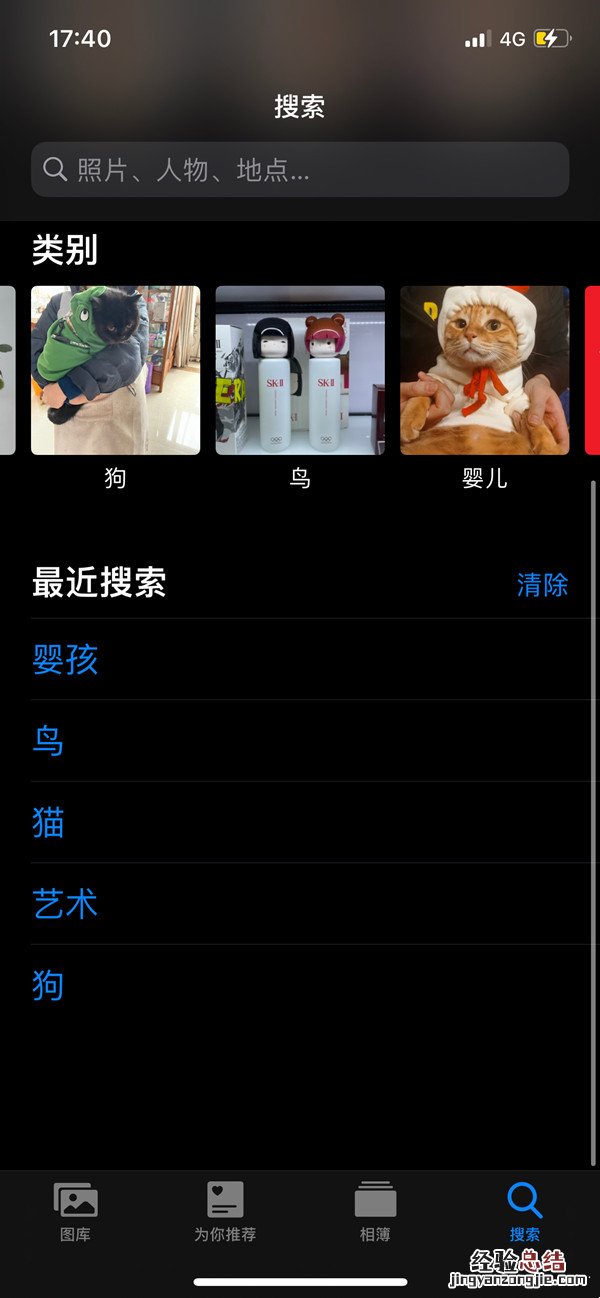Switch to the 图库 tab
This screenshot has height=1298, width=600.
75,1211
